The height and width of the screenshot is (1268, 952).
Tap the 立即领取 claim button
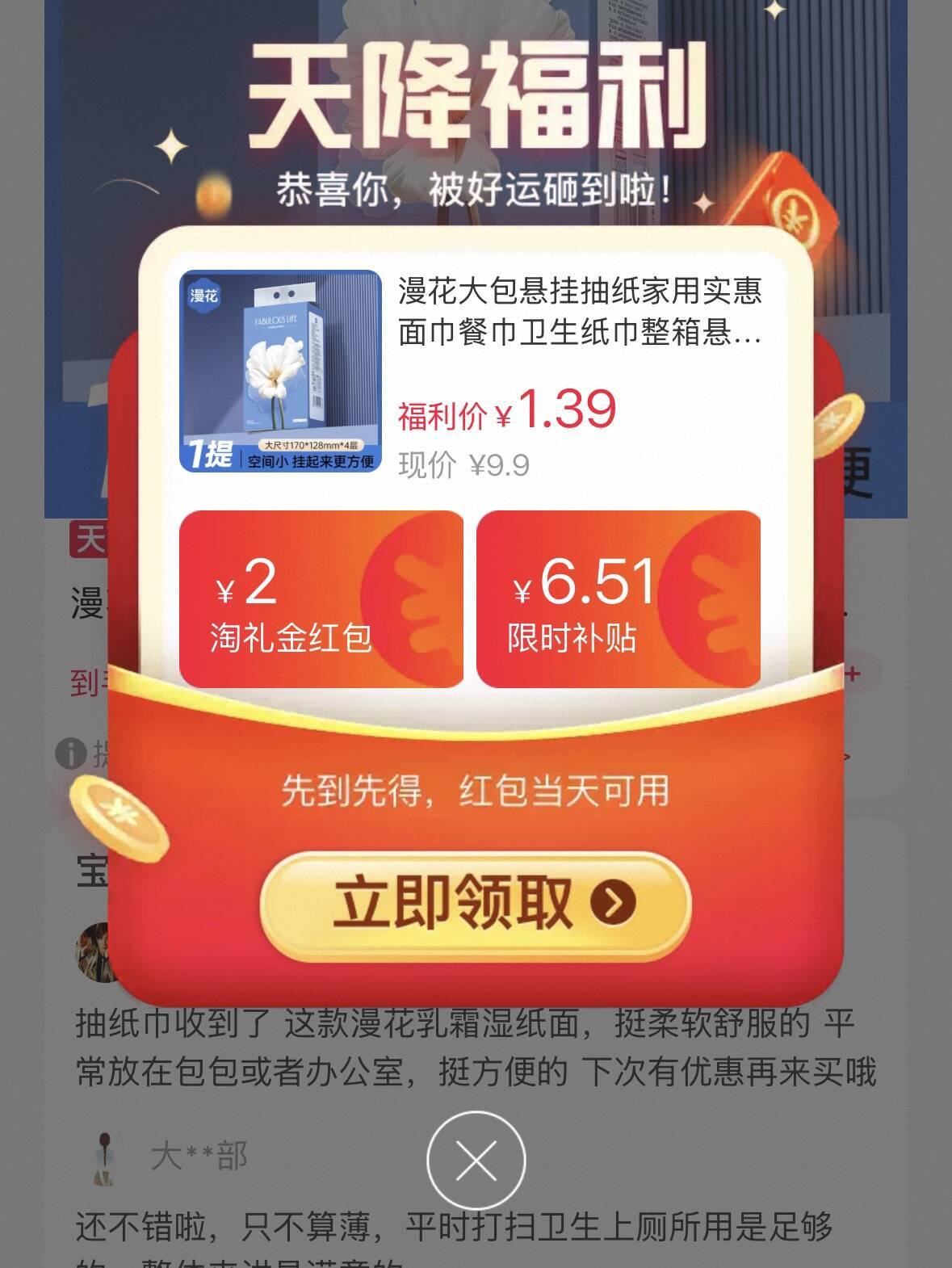pyautogui.click(x=475, y=905)
